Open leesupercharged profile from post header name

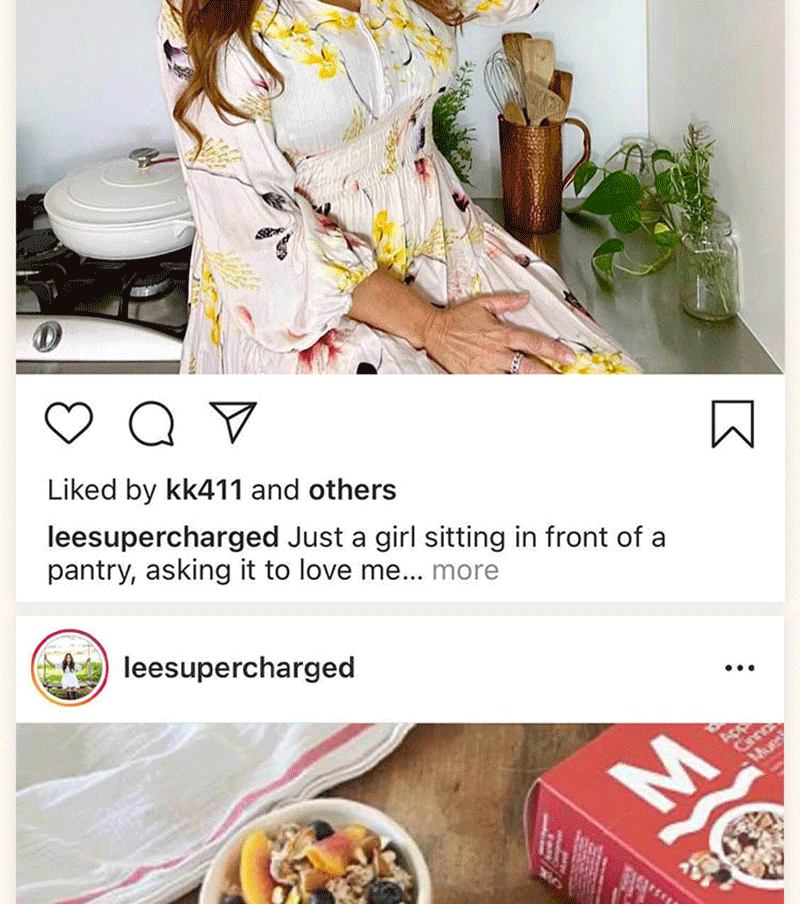pyautogui.click(x=239, y=667)
